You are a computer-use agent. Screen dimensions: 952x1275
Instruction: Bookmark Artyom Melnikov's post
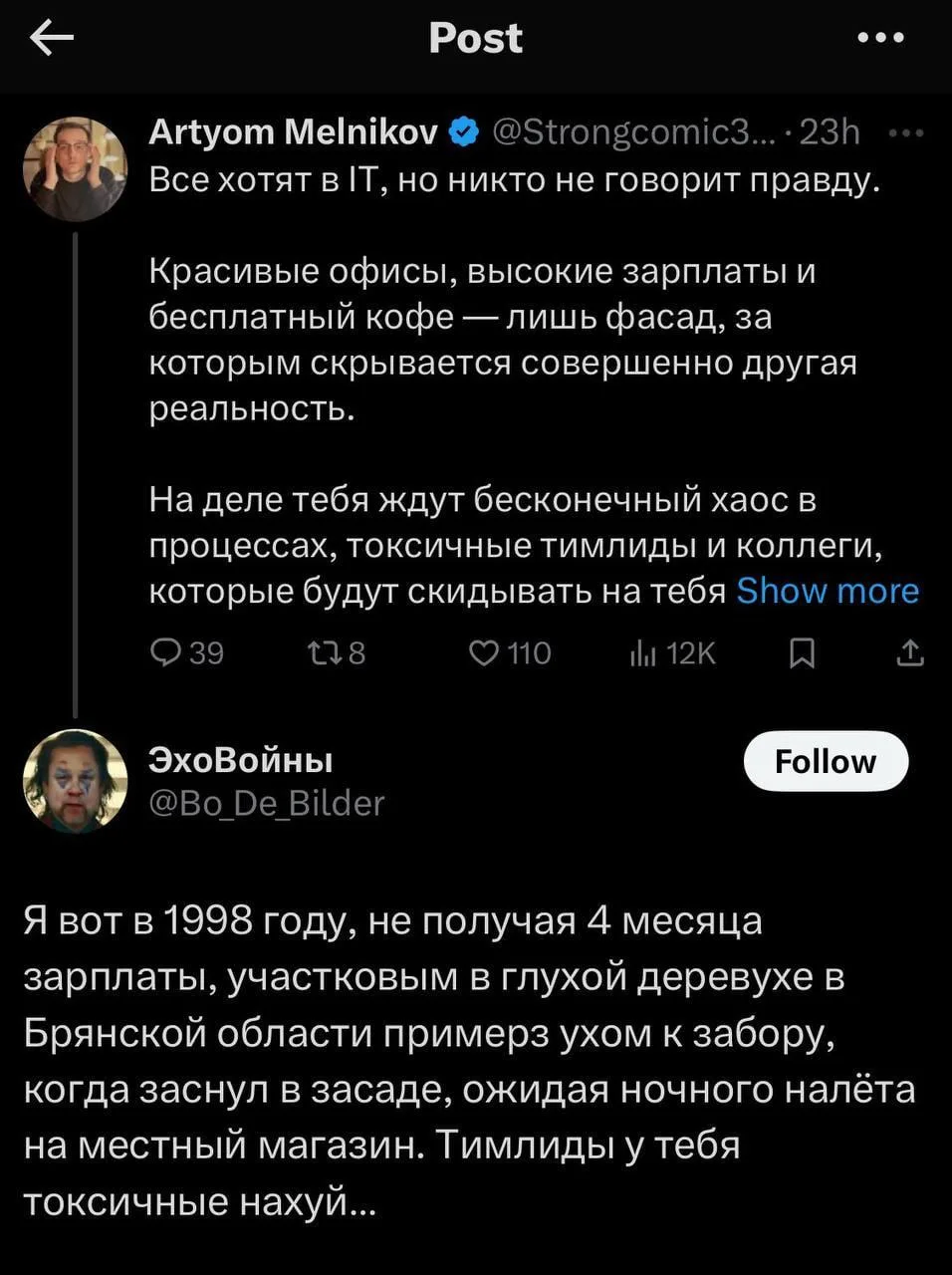[802, 653]
